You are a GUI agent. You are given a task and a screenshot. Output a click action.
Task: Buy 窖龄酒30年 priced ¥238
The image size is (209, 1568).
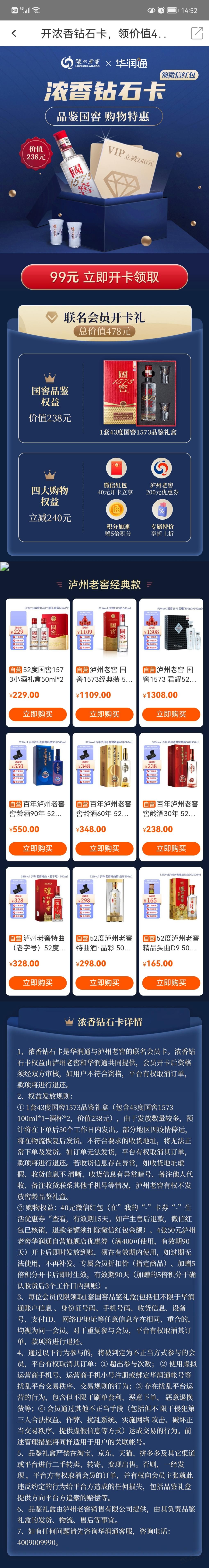(x=171, y=848)
